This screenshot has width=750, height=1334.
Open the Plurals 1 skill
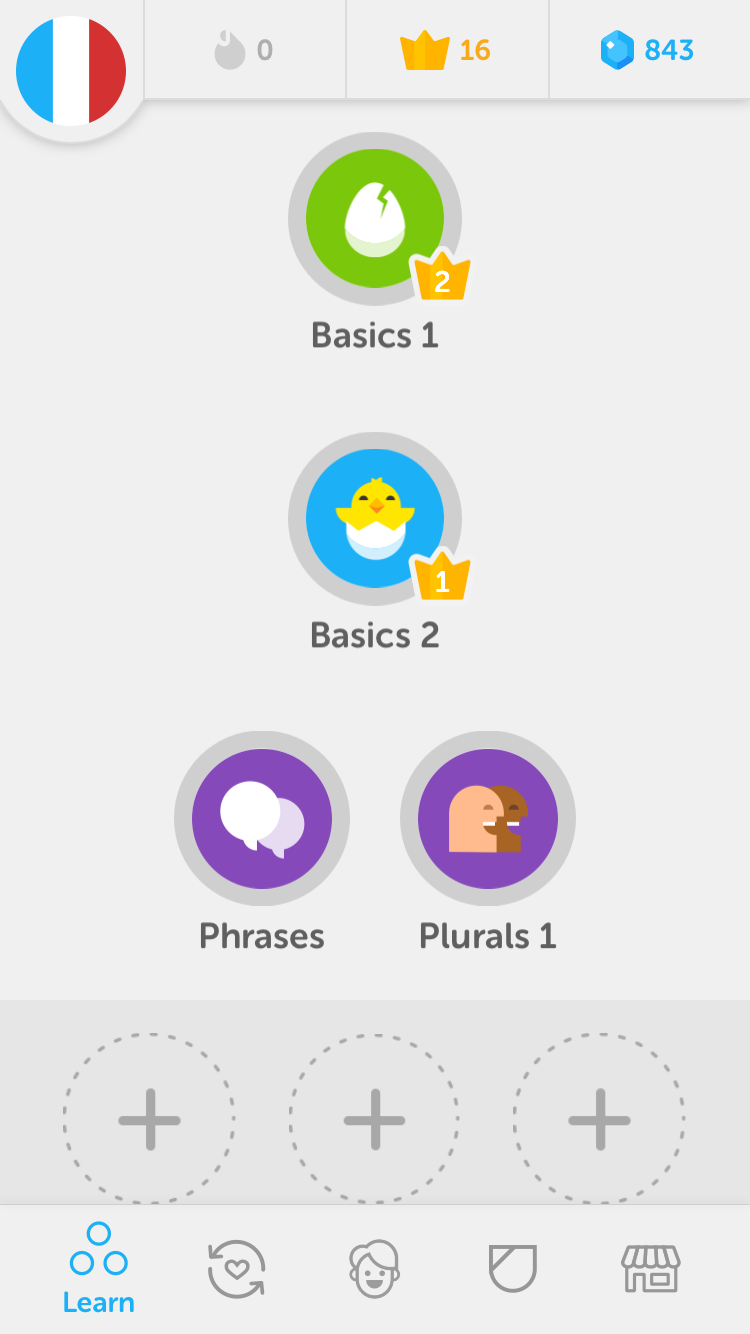[488, 818]
